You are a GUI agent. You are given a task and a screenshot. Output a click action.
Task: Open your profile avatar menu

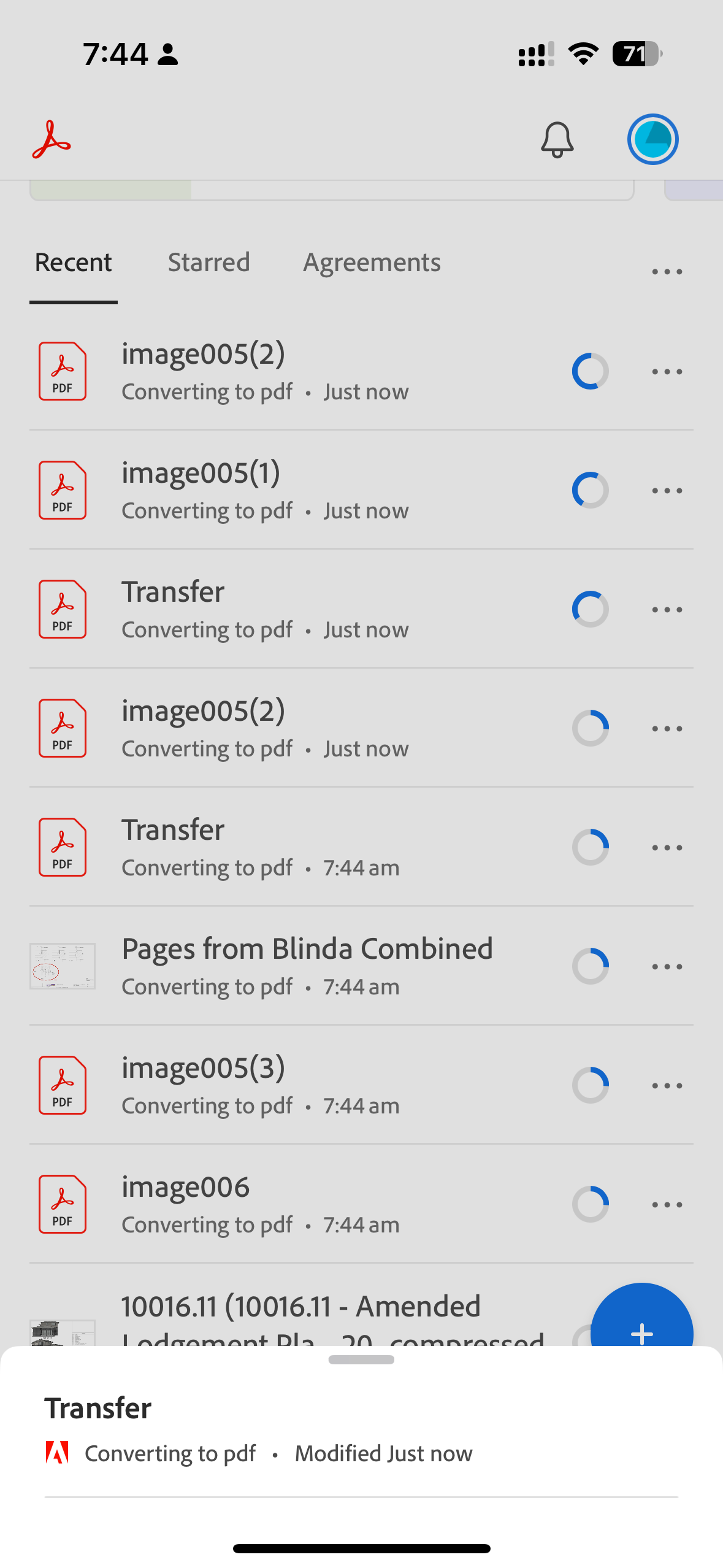pyautogui.click(x=652, y=139)
